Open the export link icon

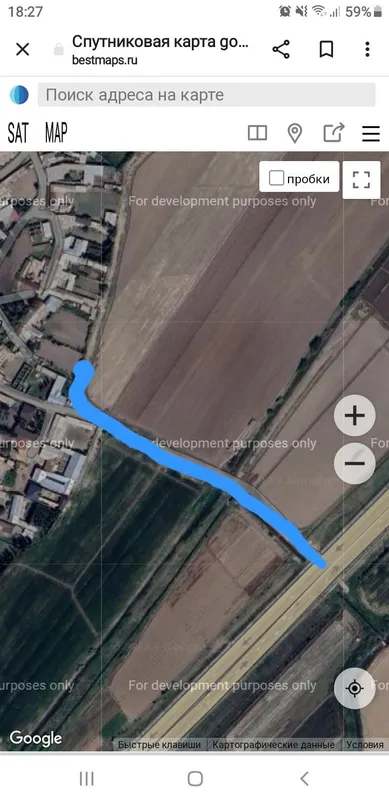tap(334, 133)
